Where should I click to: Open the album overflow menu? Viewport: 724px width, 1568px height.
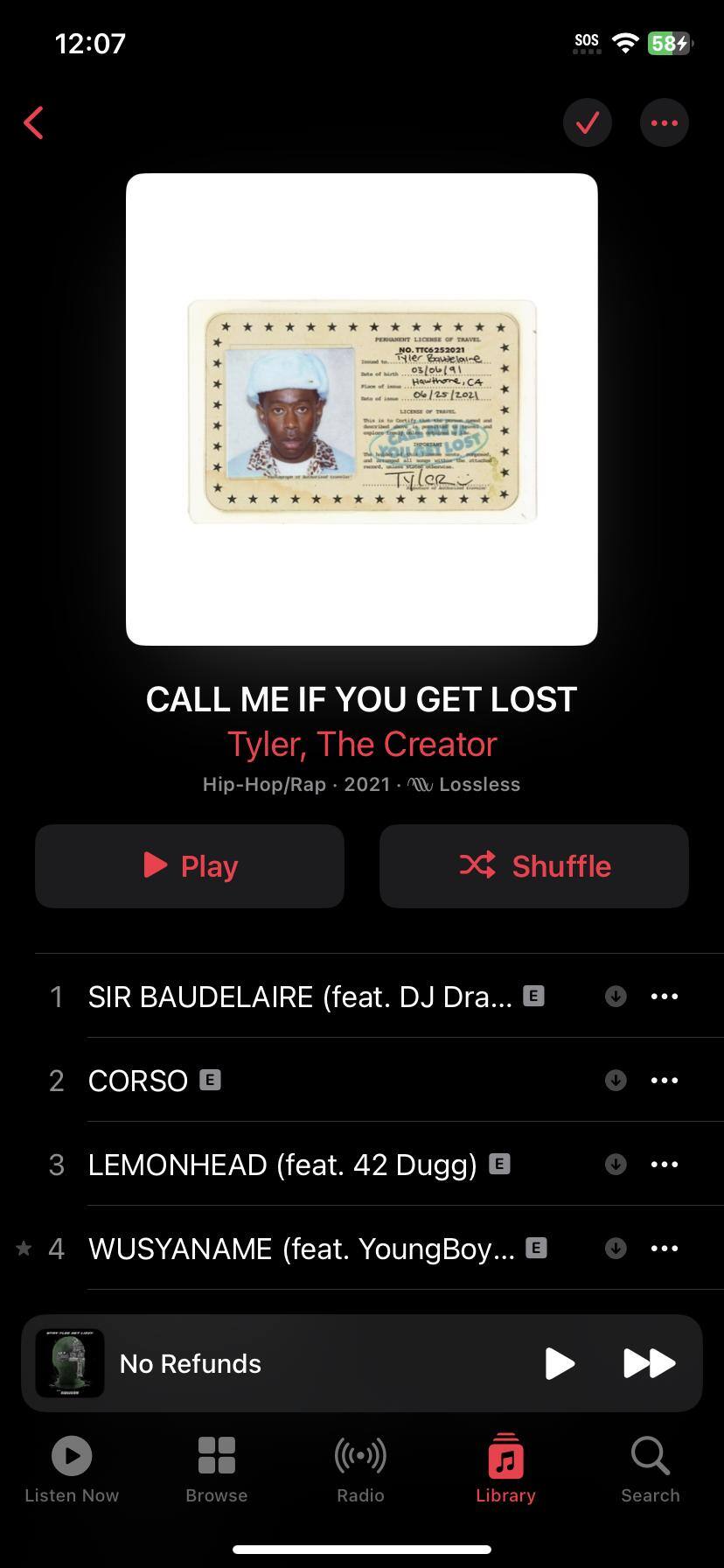[x=665, y=122]
